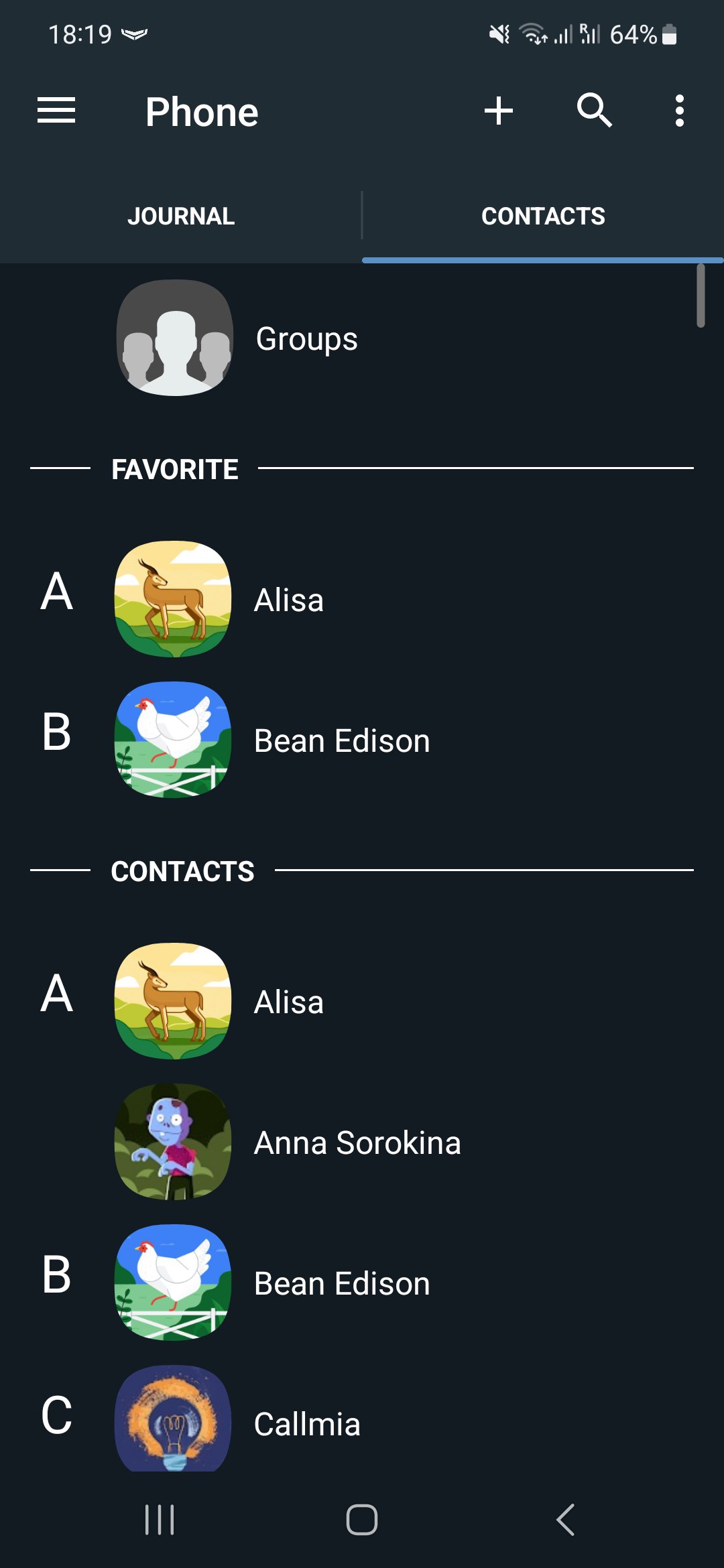This screenshot has height=1568, width=724.
Task: Switch to the JOURNAL tab
Action: coord(181,216)
